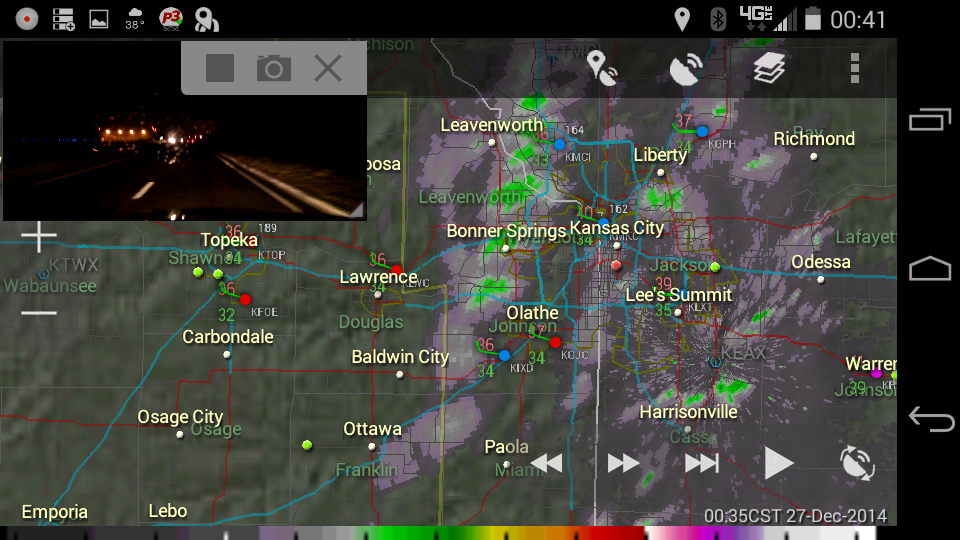Close the video overlay window
Image resolution: width=960 pixels, height=540 pixels.
[x=328, y=68]
